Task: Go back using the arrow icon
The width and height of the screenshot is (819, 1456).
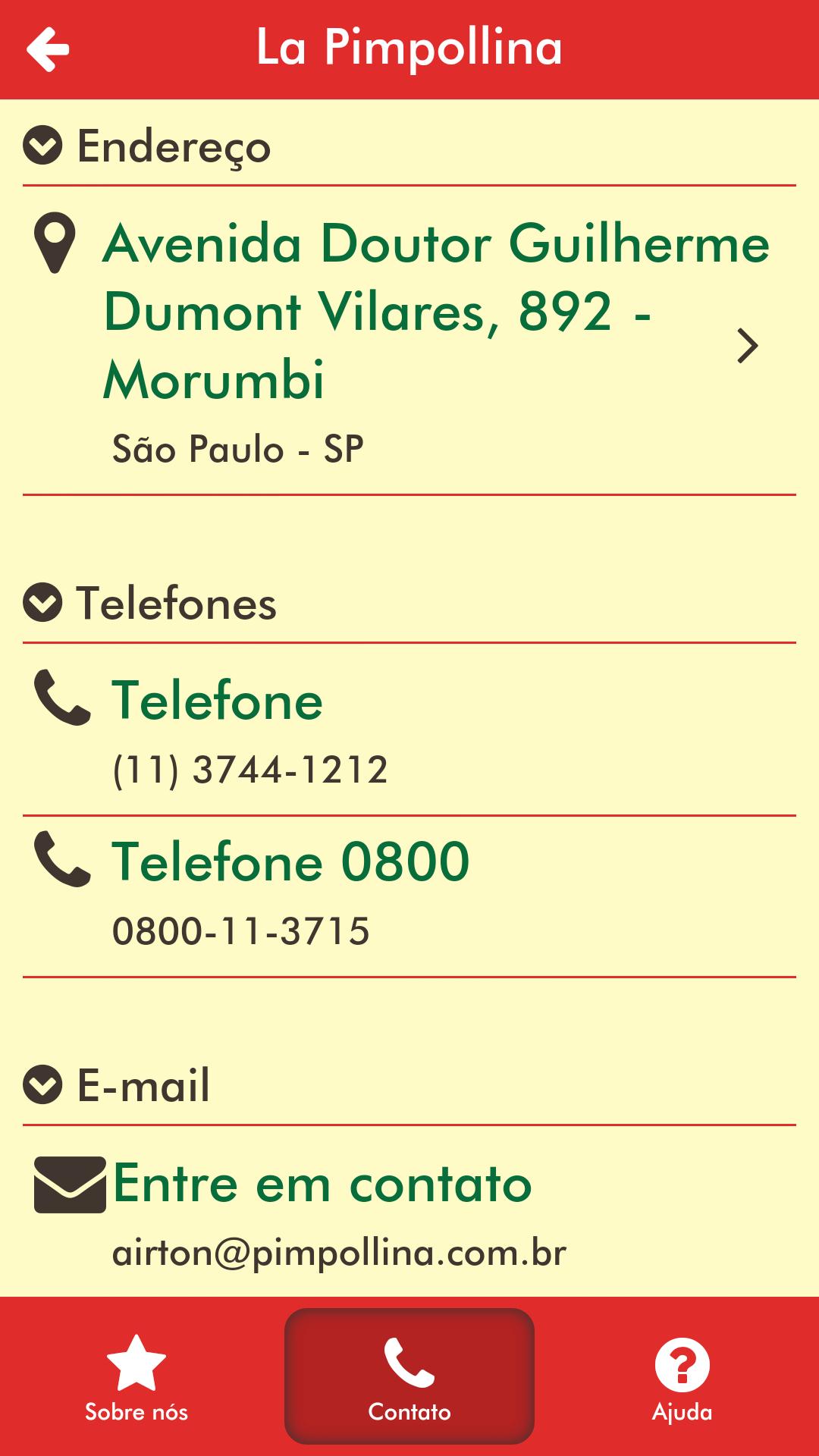Action: tap(48, 49)
